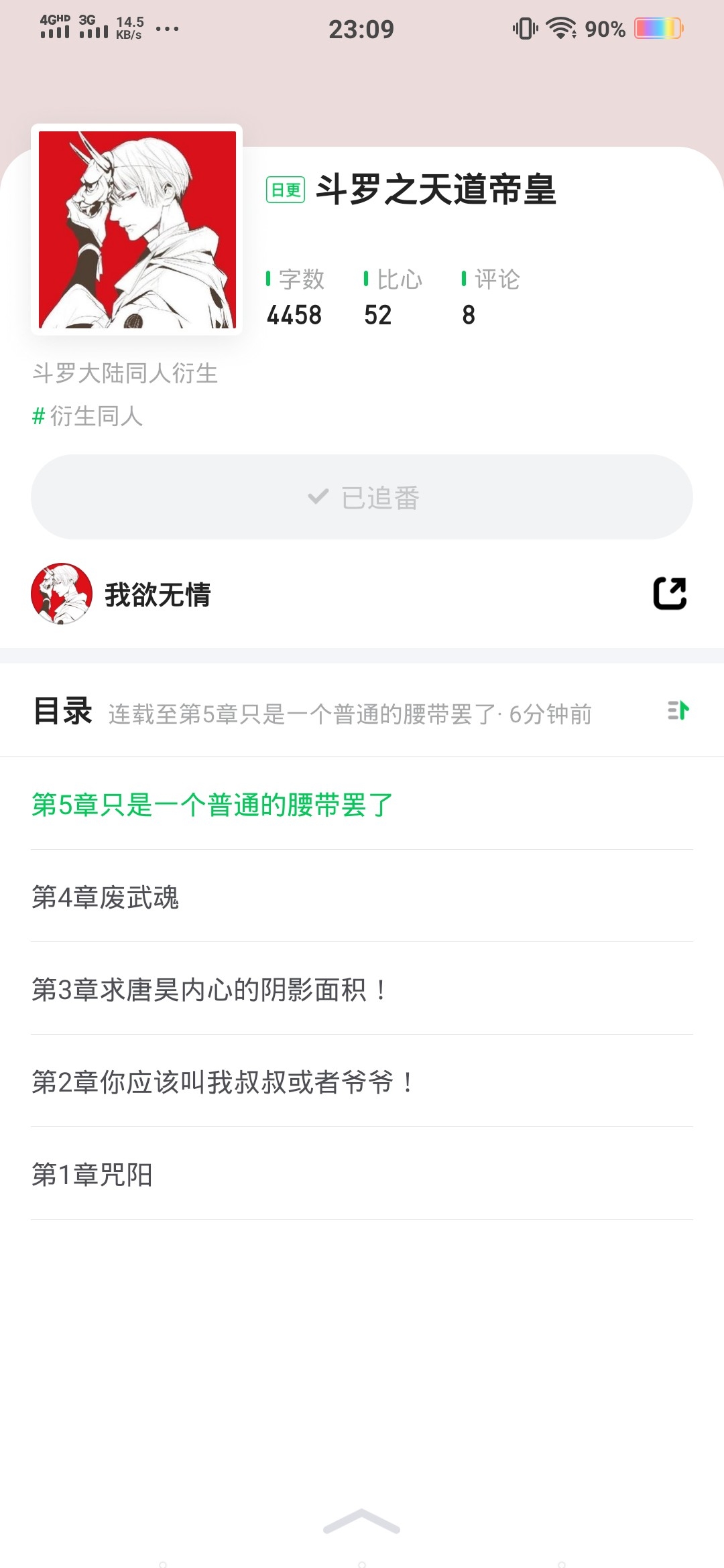Select chapter 第1章咒阳
The width and height of the screenshot is (724, 1568).
(93, 1175)
